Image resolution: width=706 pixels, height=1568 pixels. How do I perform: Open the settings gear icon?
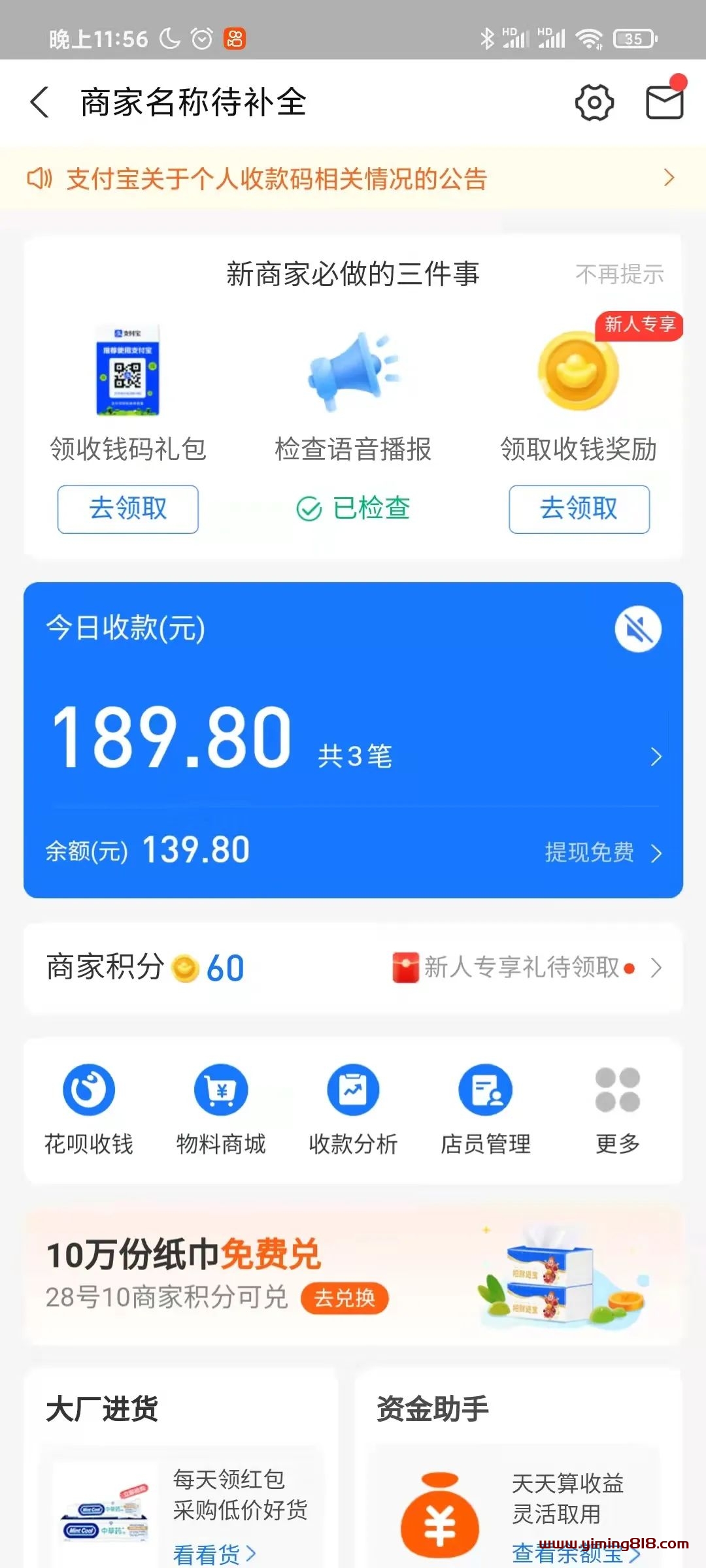click(594, 103)
